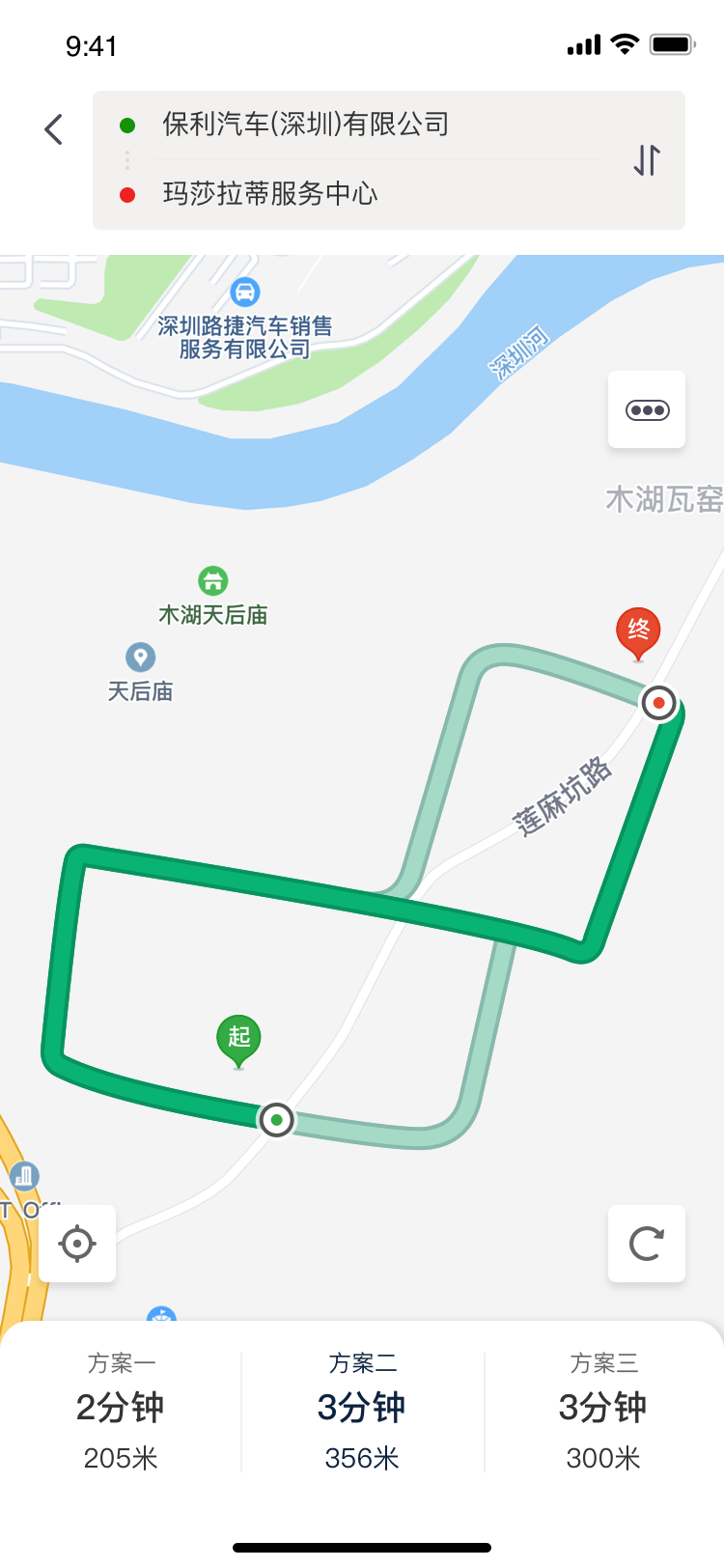This screenshot has height=1568, width=724.
Task: Tap the red 终 destination pin
Action: 638,632
